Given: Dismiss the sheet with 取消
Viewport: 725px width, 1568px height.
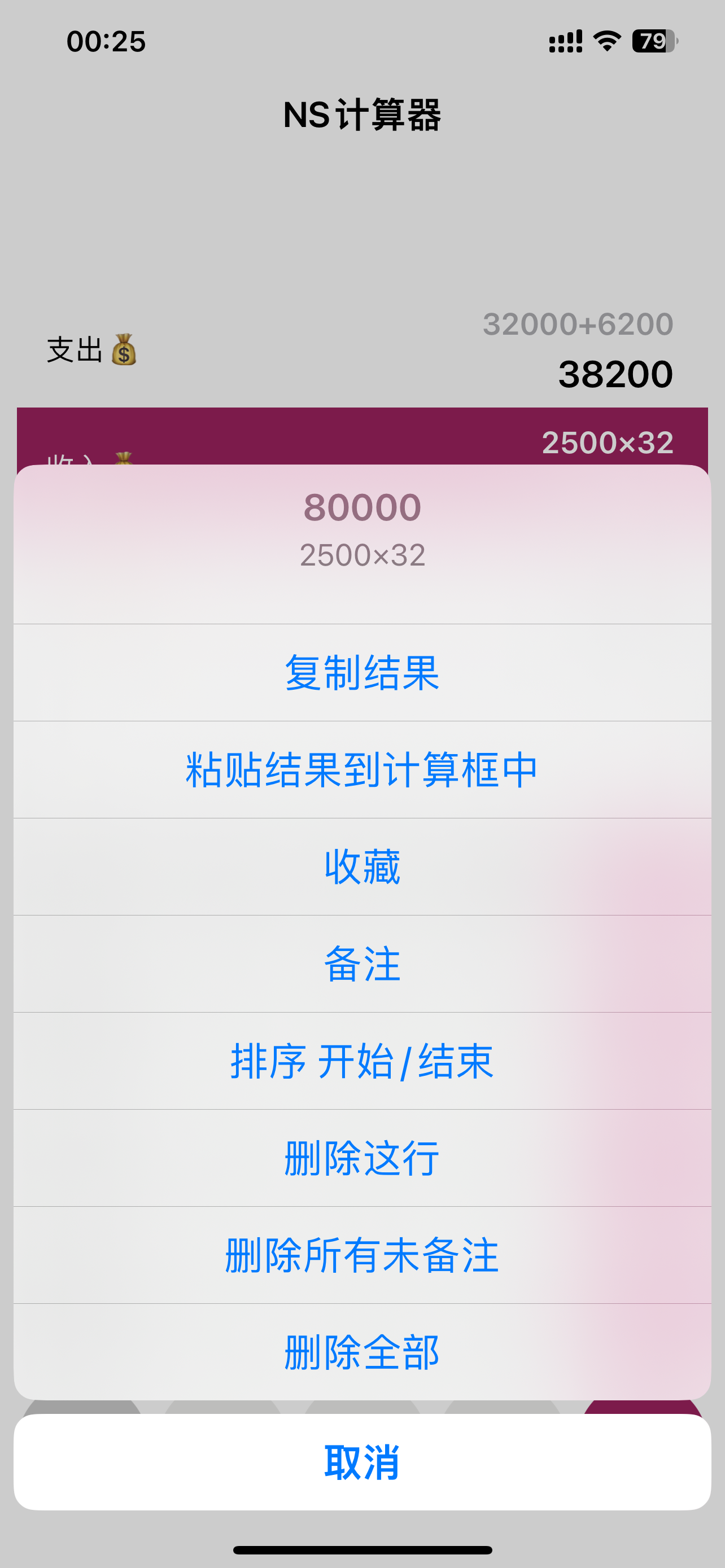Looking at the screenshot, I should 362,1462.
